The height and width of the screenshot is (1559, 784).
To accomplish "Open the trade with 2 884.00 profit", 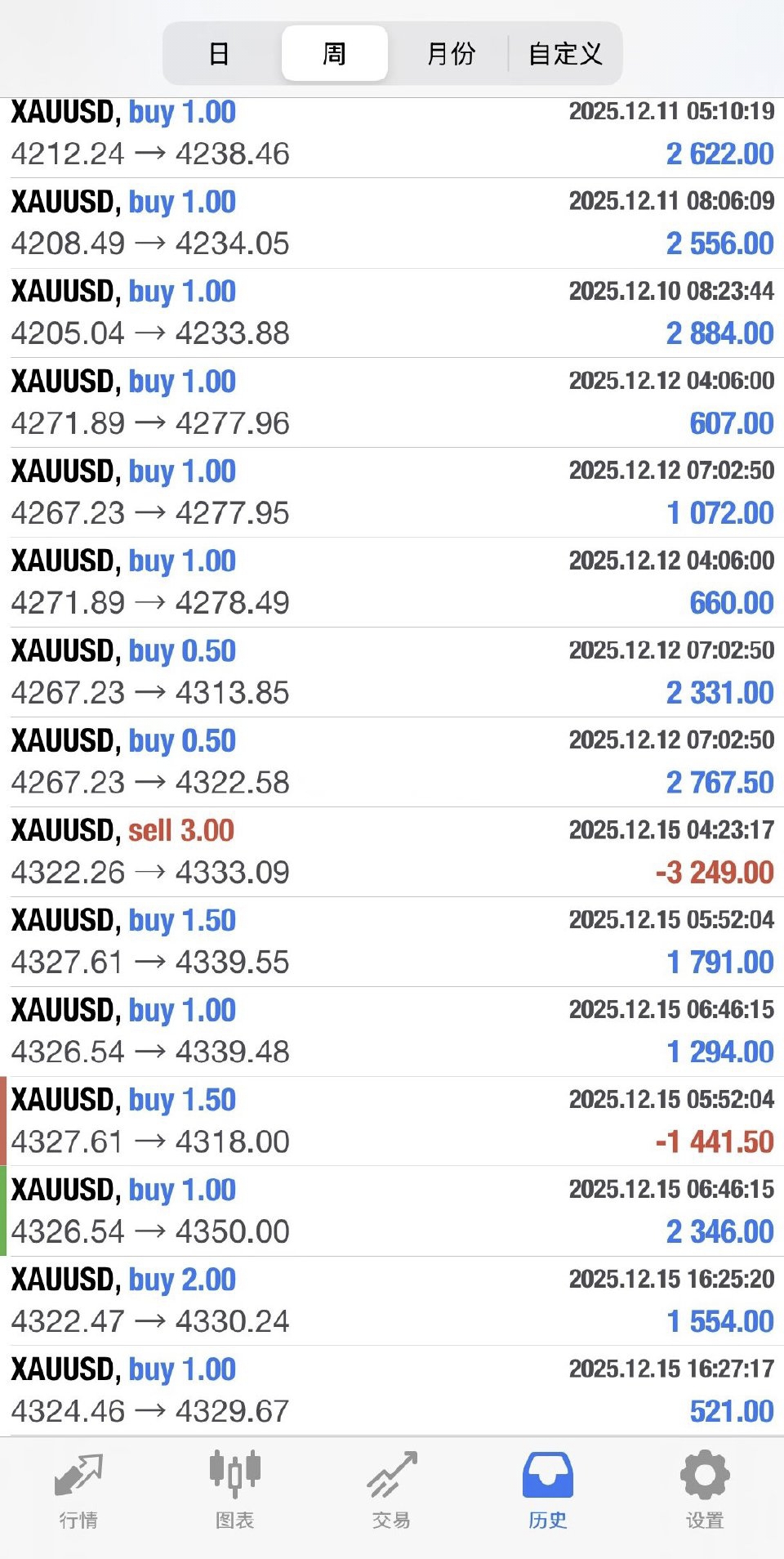I will [x=392, y=313].
